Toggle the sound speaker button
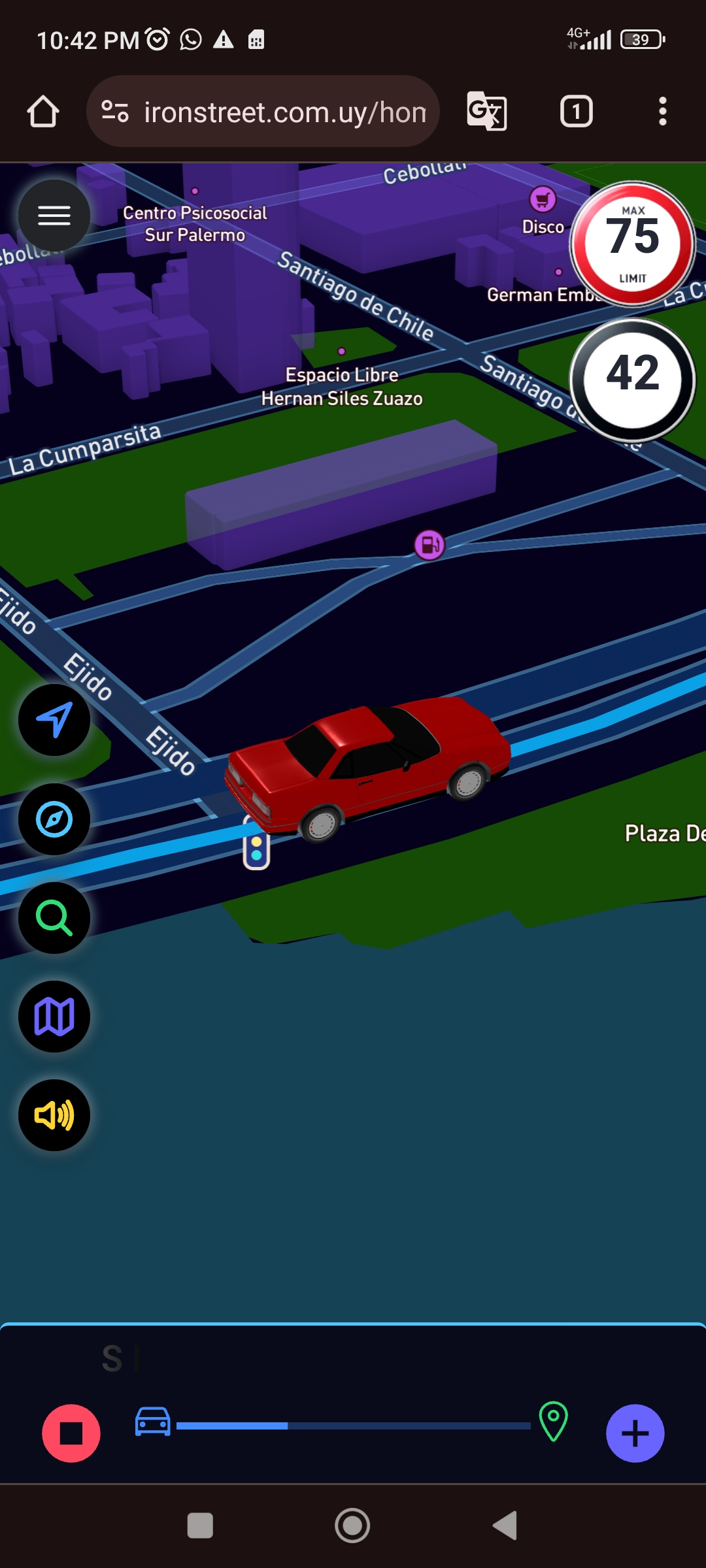The image size is (706, 1568). (54, 1115)
